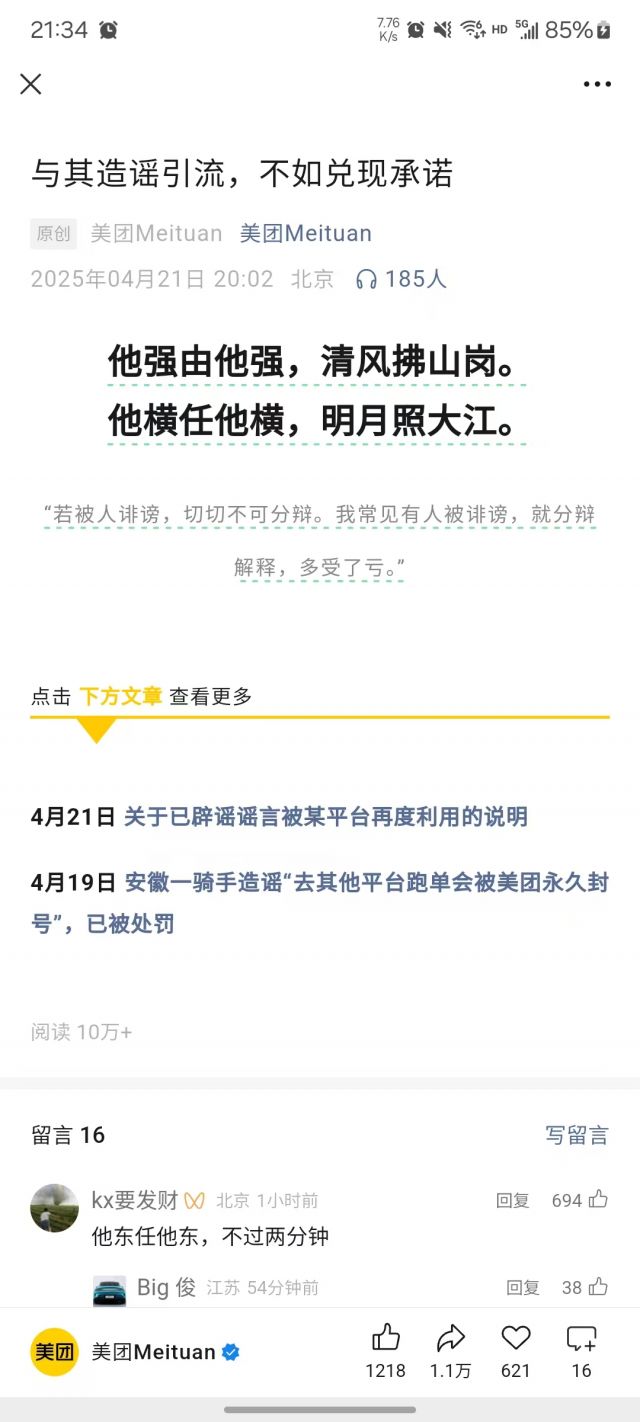
Task: Open kx要发财's profile avatar
Action: click(55, 1208)
